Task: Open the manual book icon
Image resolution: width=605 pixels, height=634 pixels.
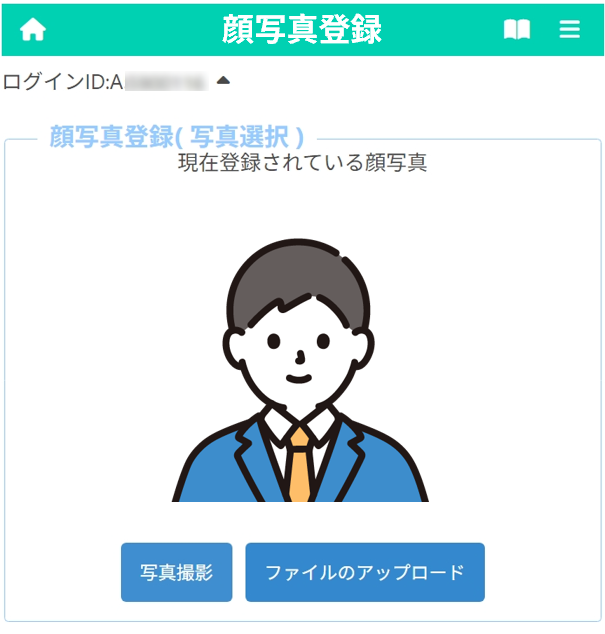Action: [x=517, y=30]
